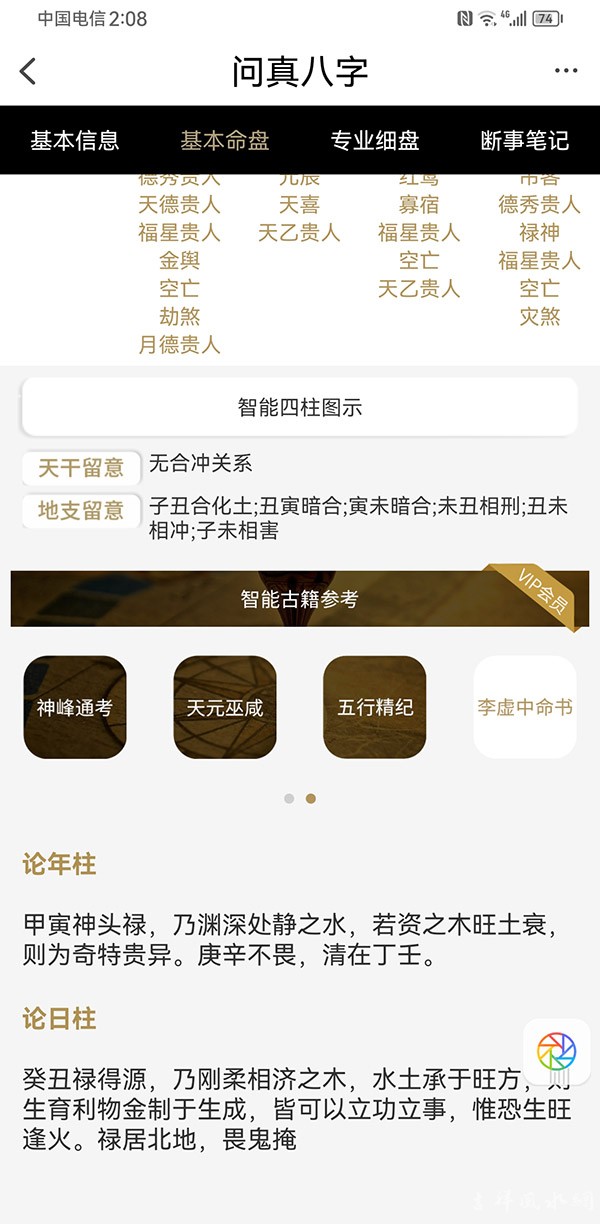The image size is (600, 1224).
Task: Tap the 天干留意 label button
Action: click(x=81, y=467)
